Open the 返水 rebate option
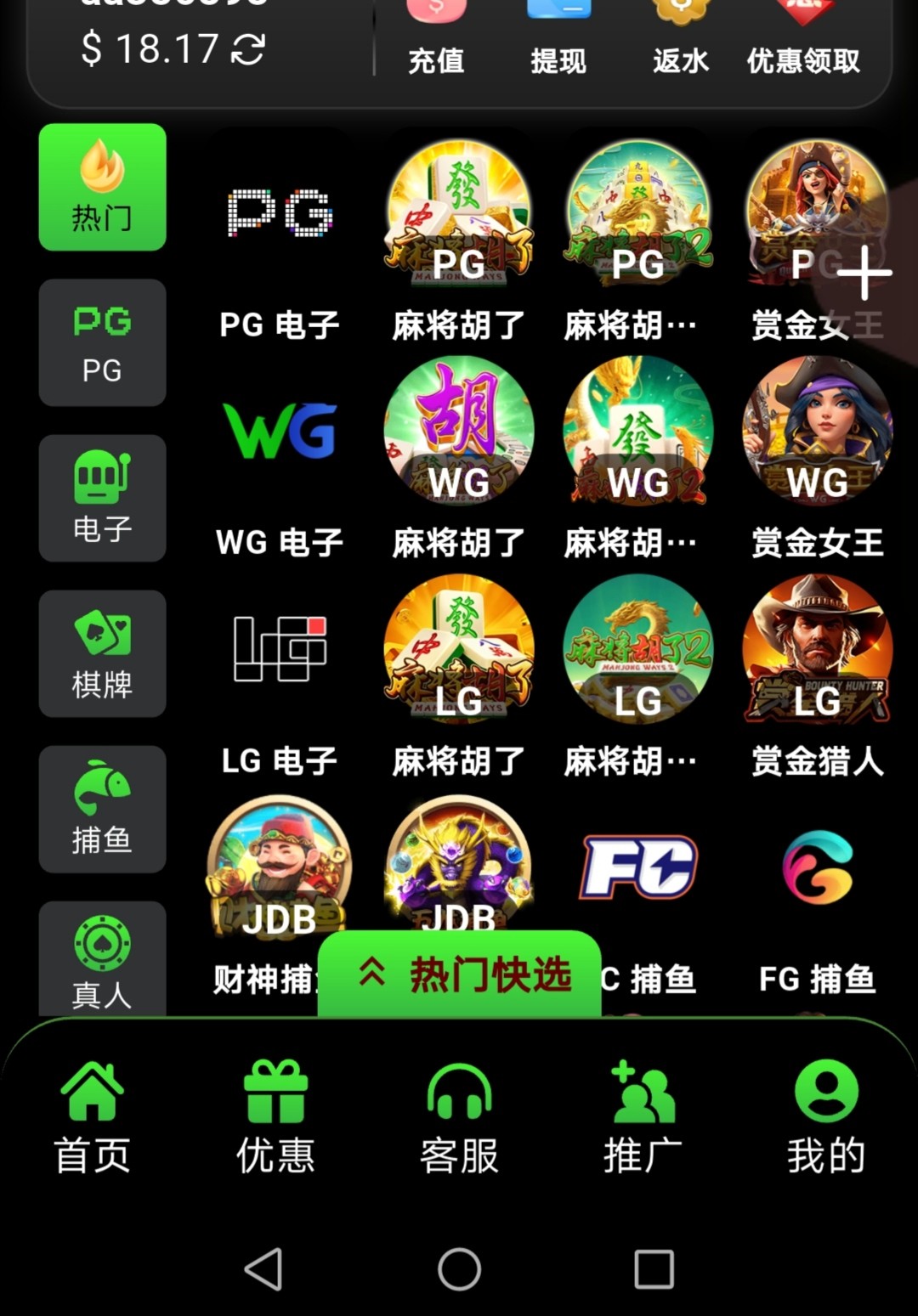This screenshot has width=918, height=1316. click(x=680, y=38)
